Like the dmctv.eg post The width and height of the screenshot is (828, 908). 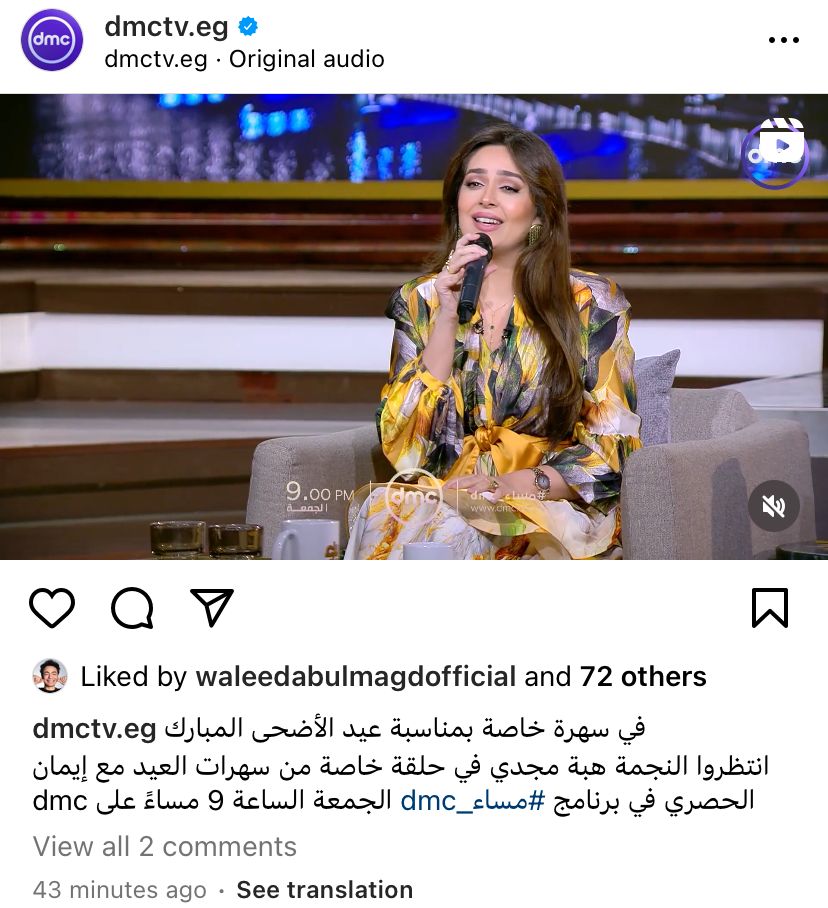(52, 607)
